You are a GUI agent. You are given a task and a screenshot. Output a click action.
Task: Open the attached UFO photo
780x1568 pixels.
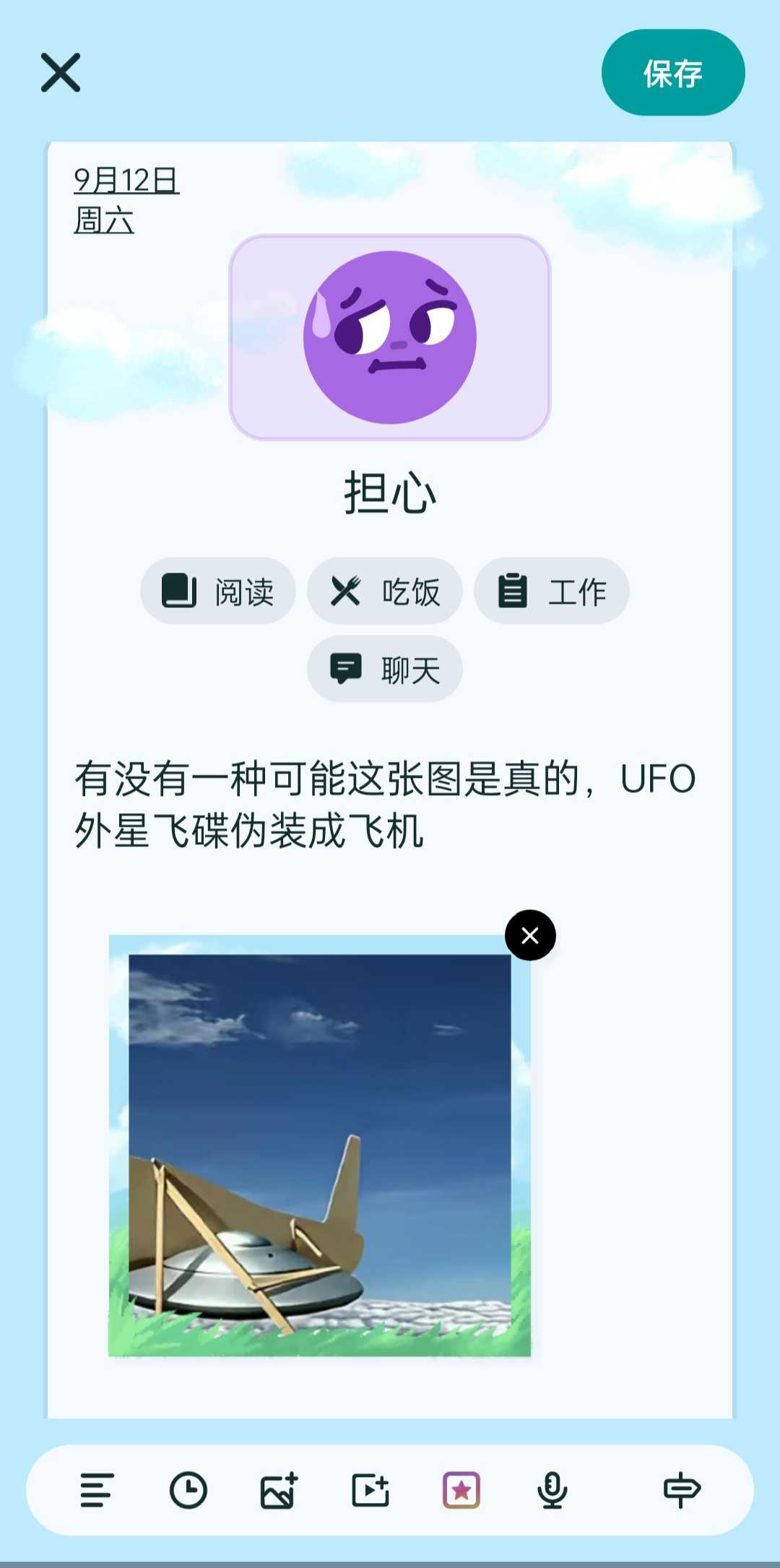(319, 1145)
